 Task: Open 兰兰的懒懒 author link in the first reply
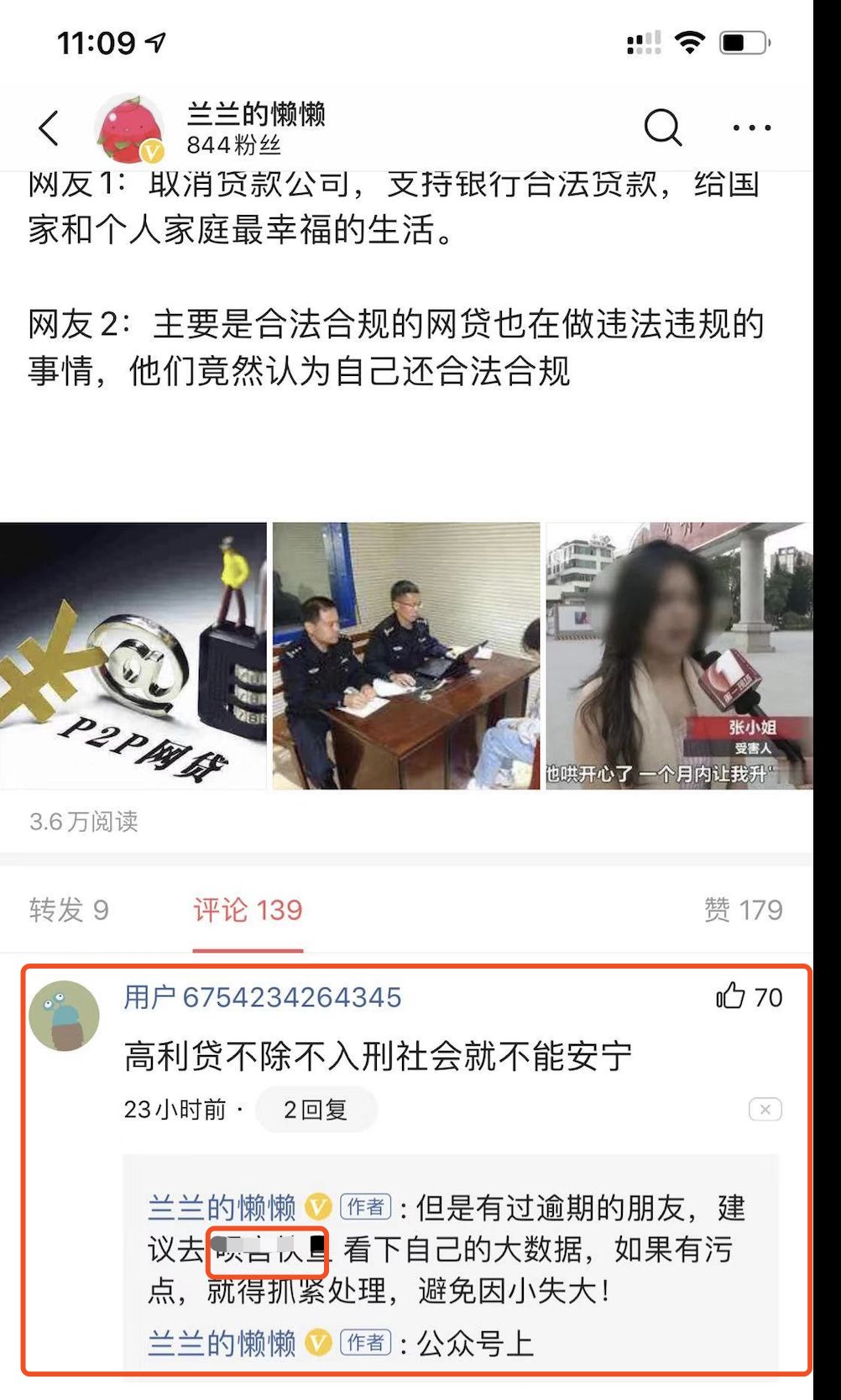click(x=222, y=1208)
